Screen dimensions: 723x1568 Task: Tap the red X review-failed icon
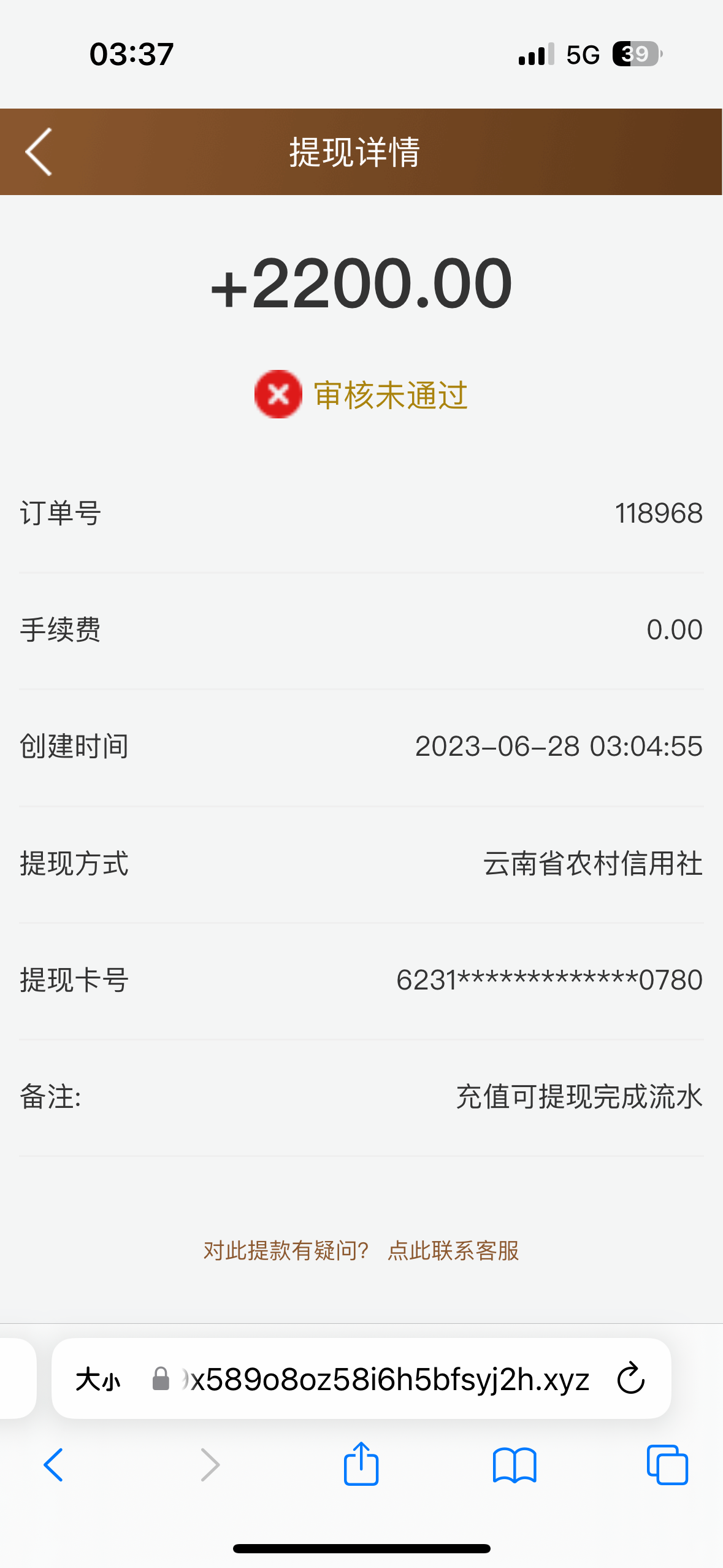278,393
